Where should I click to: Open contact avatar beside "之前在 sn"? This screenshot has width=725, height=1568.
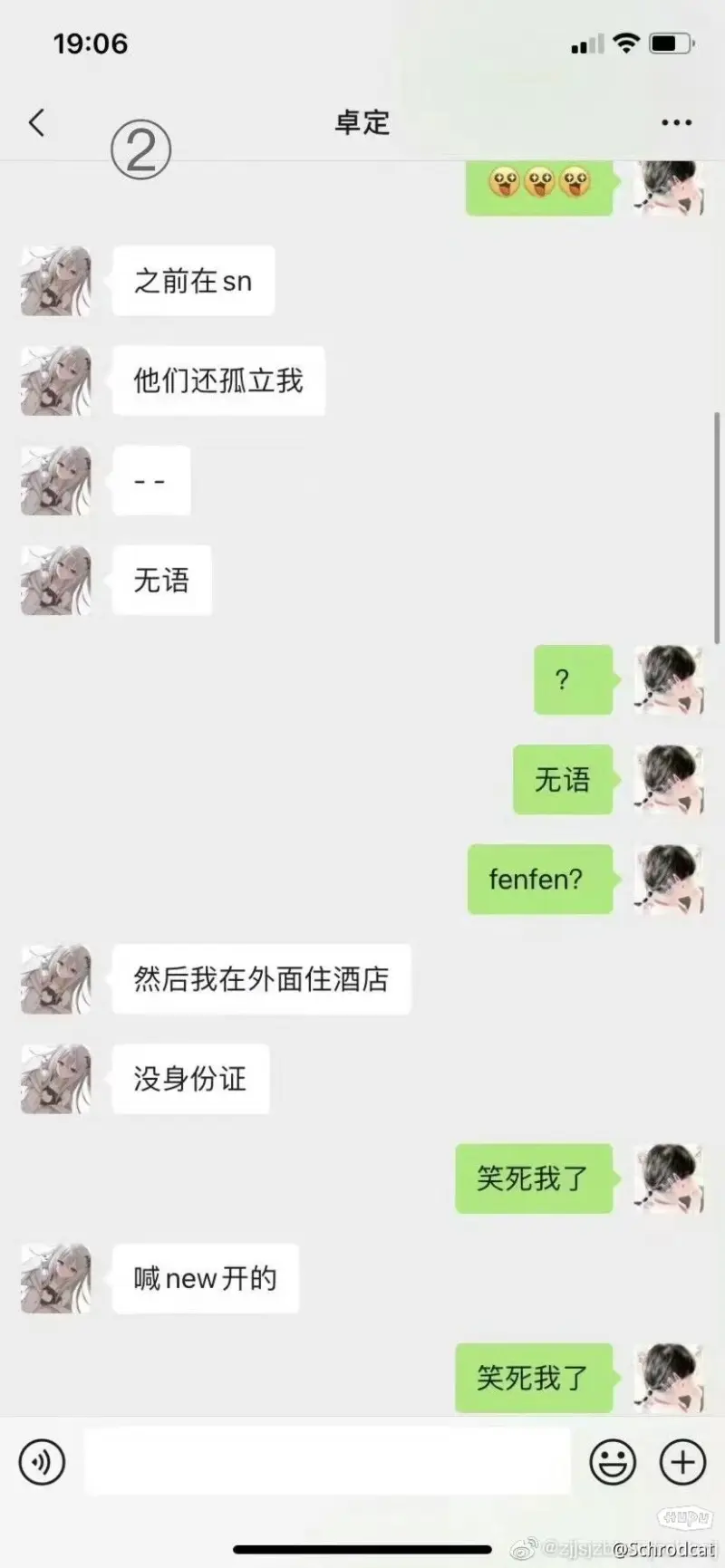point(56,281)
